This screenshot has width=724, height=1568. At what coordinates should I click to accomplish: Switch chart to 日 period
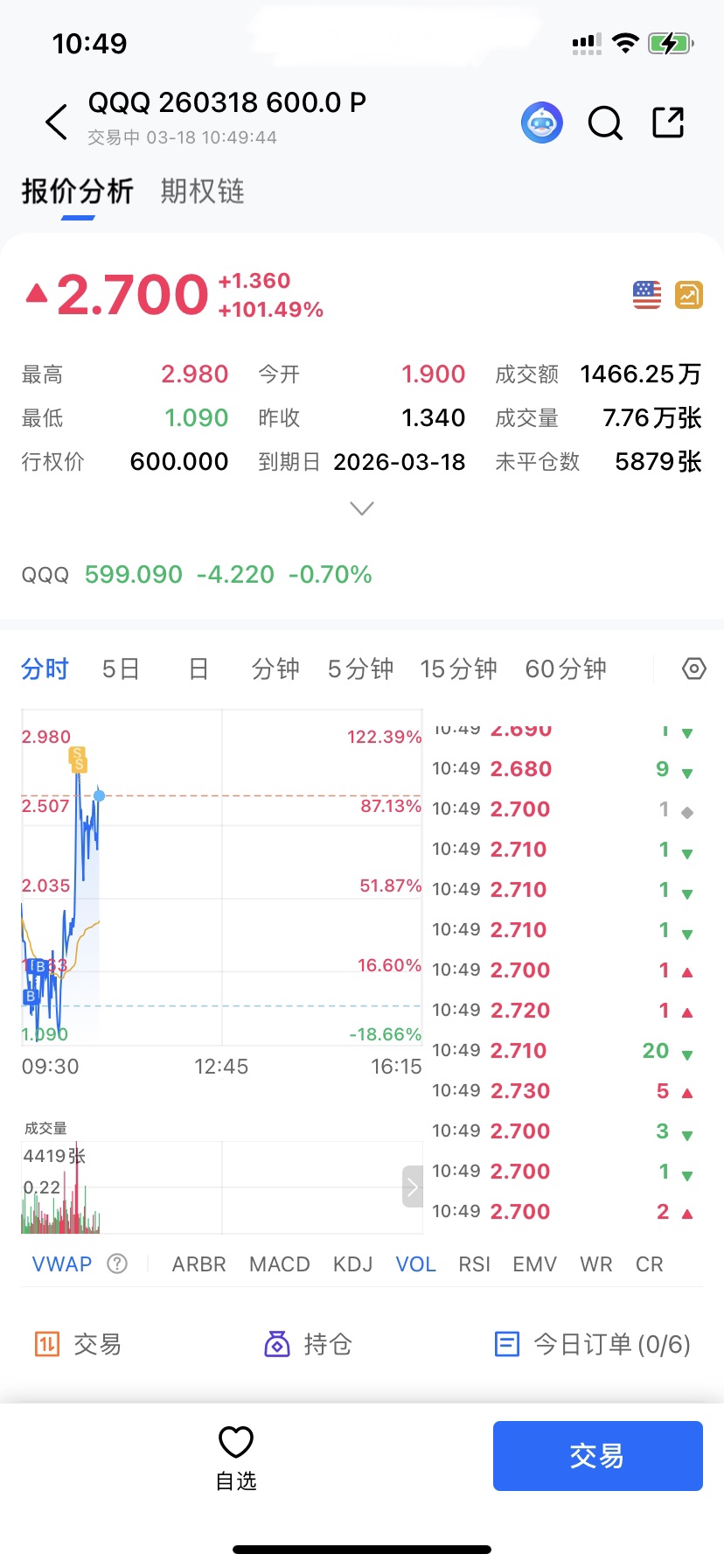(x=198, y=669)
